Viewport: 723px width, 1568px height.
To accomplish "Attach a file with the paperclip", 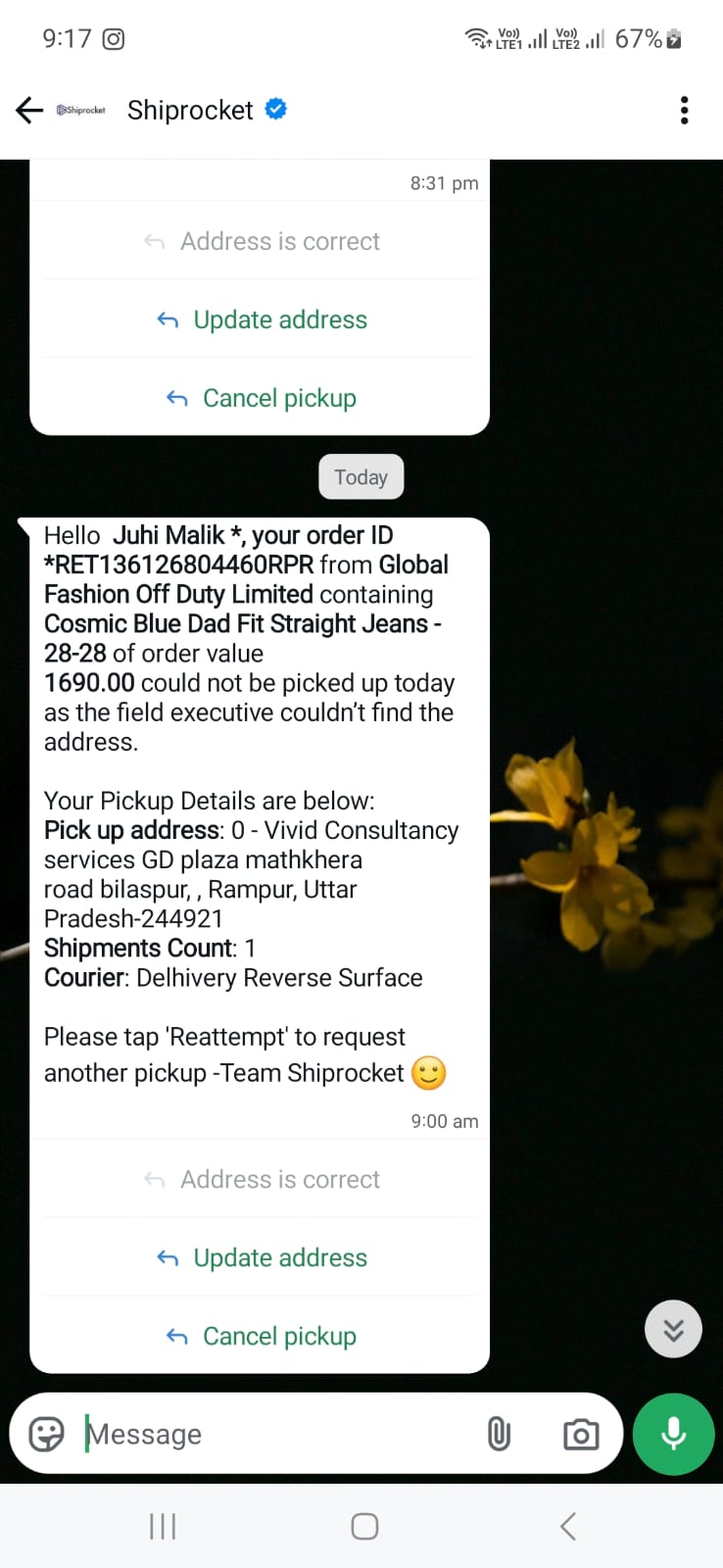I will tap(499, 1434).
